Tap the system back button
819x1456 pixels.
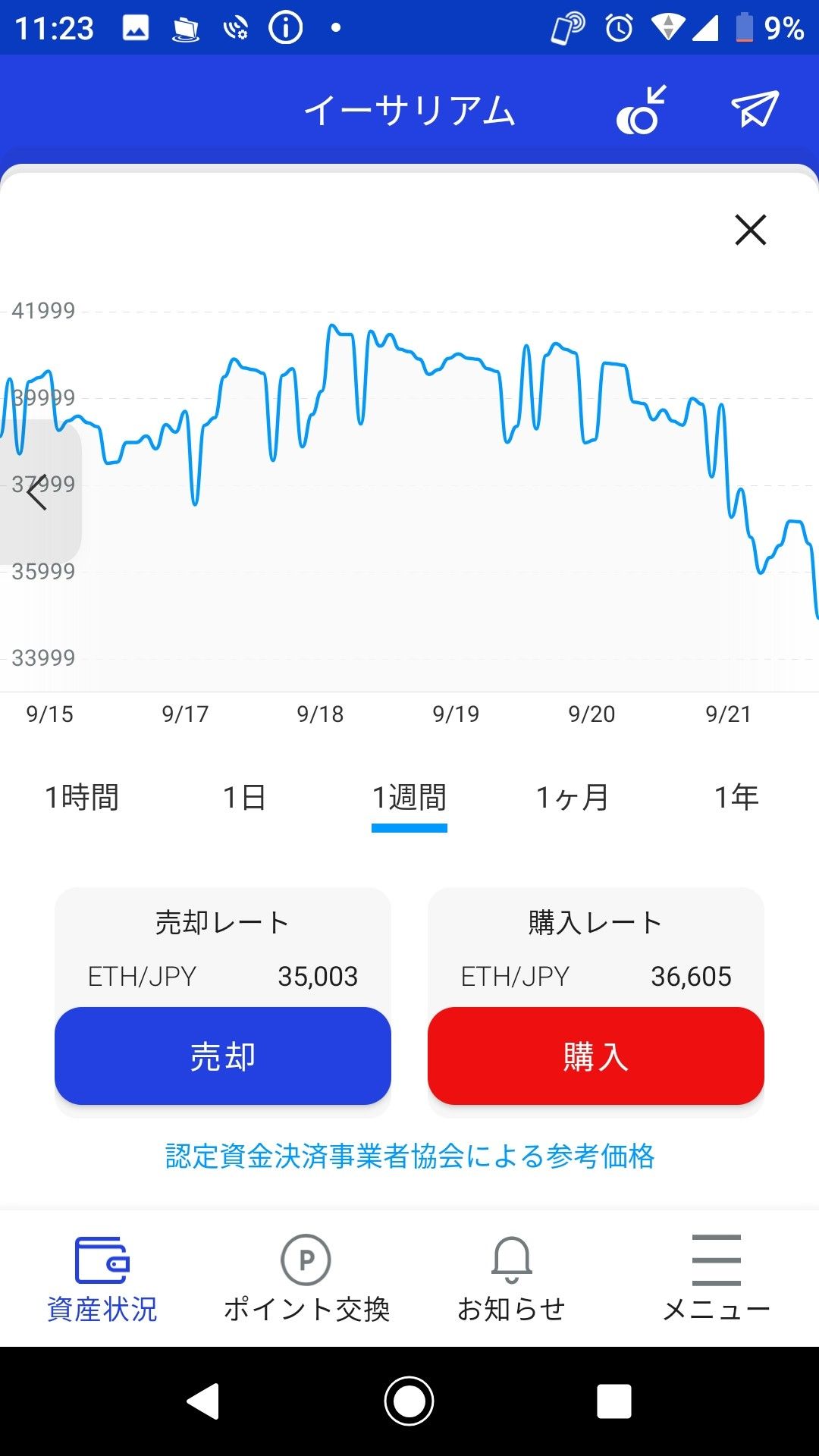pos(203,1401)
